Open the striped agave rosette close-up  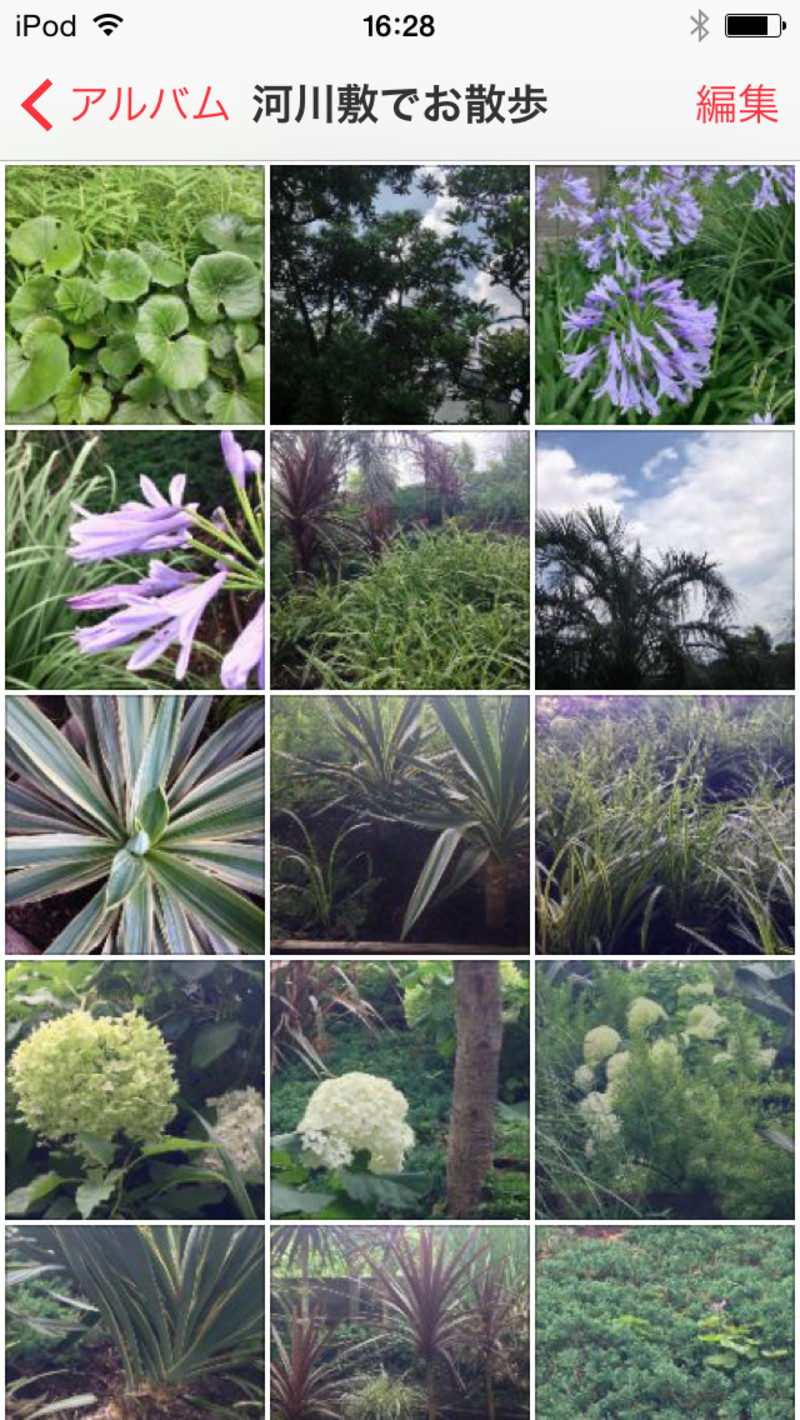[135, 825]
